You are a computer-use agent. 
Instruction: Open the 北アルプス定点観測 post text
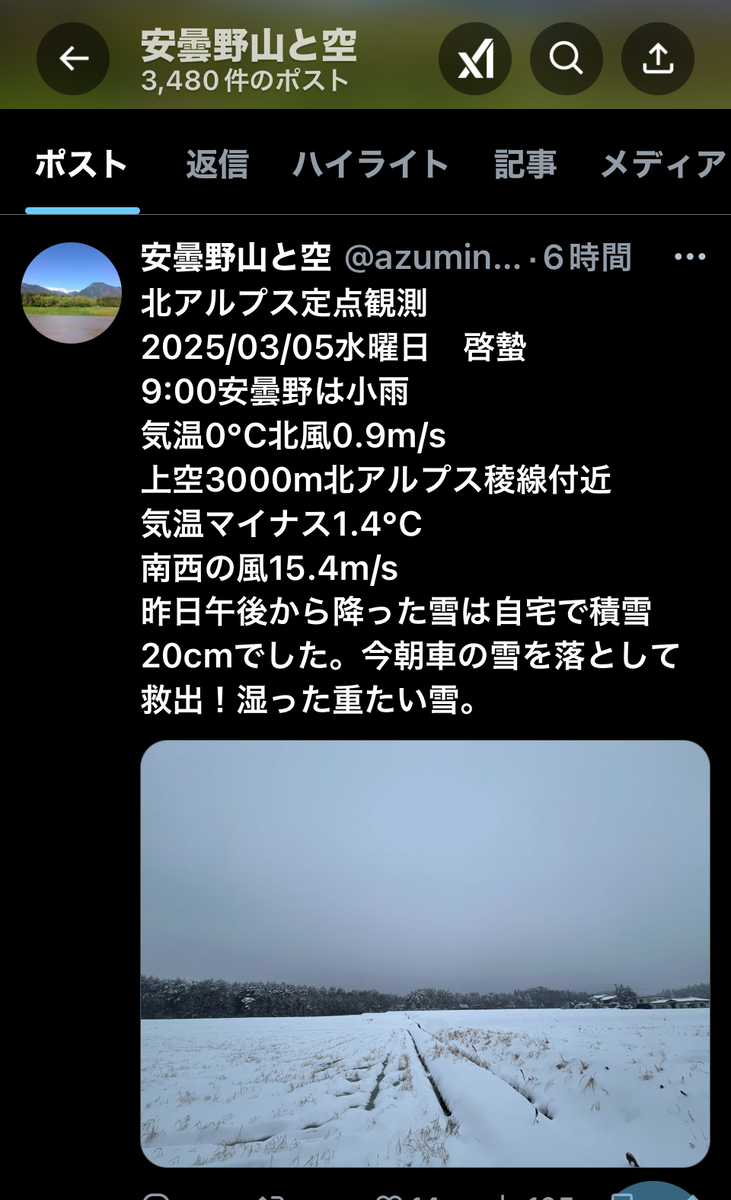(x=410, y=500)
